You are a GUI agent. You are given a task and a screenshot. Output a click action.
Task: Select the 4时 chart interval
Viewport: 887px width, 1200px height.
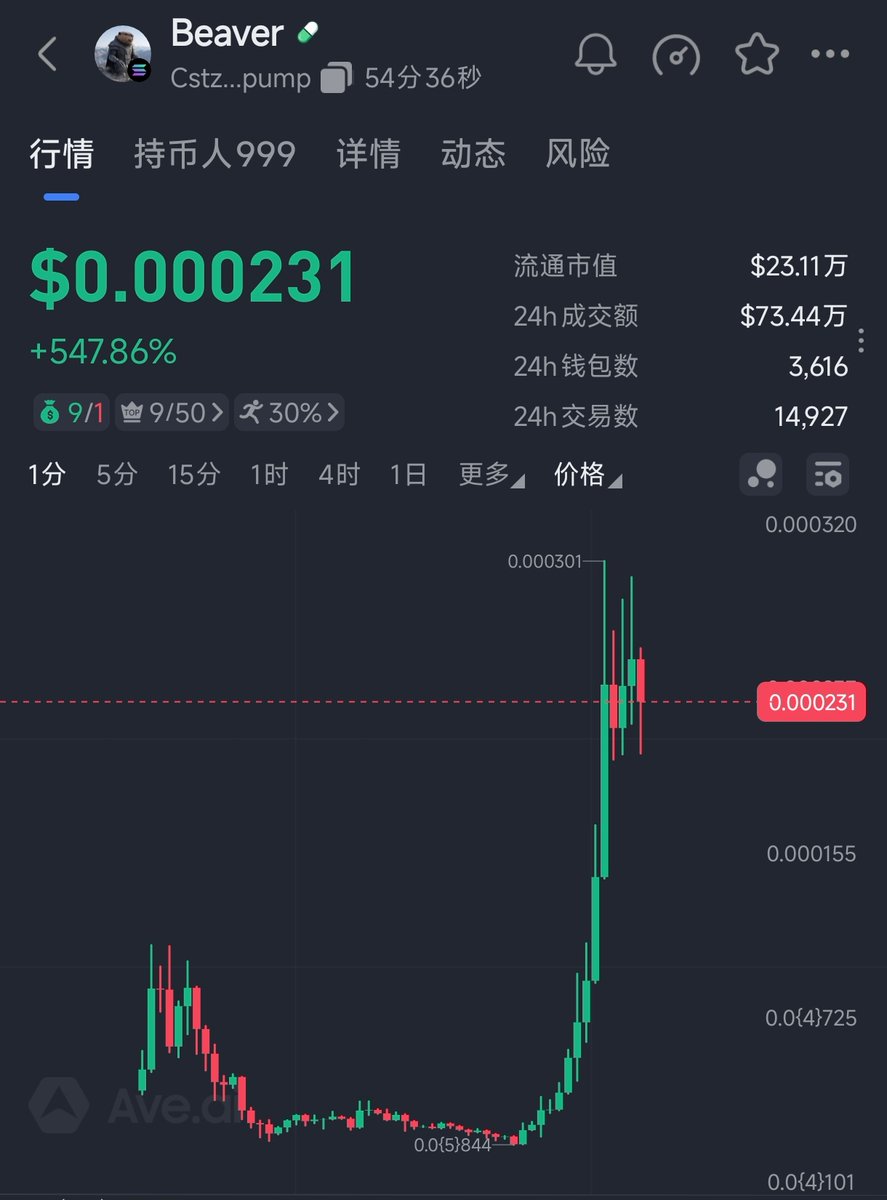tap(339, 474)
